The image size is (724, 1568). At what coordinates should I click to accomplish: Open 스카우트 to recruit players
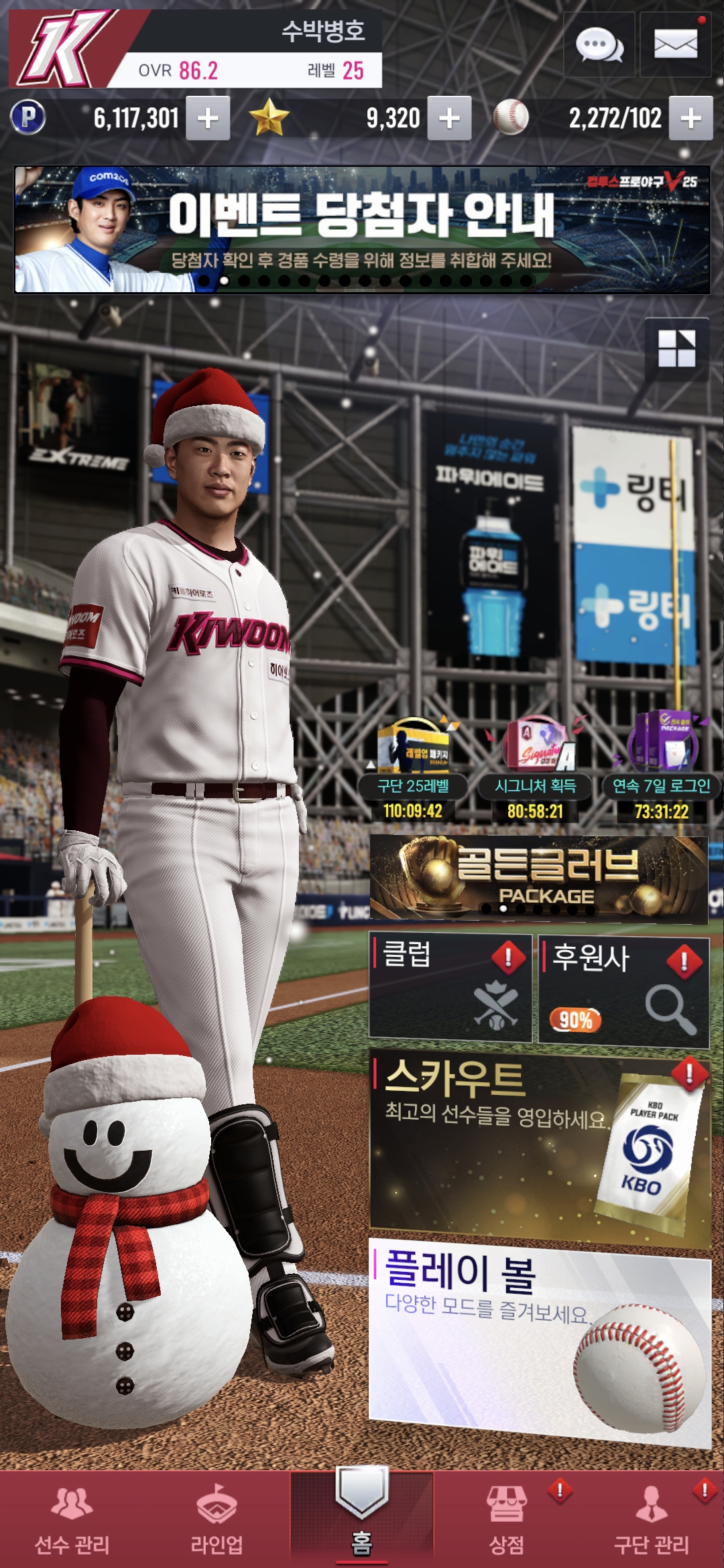[538, 1146]
